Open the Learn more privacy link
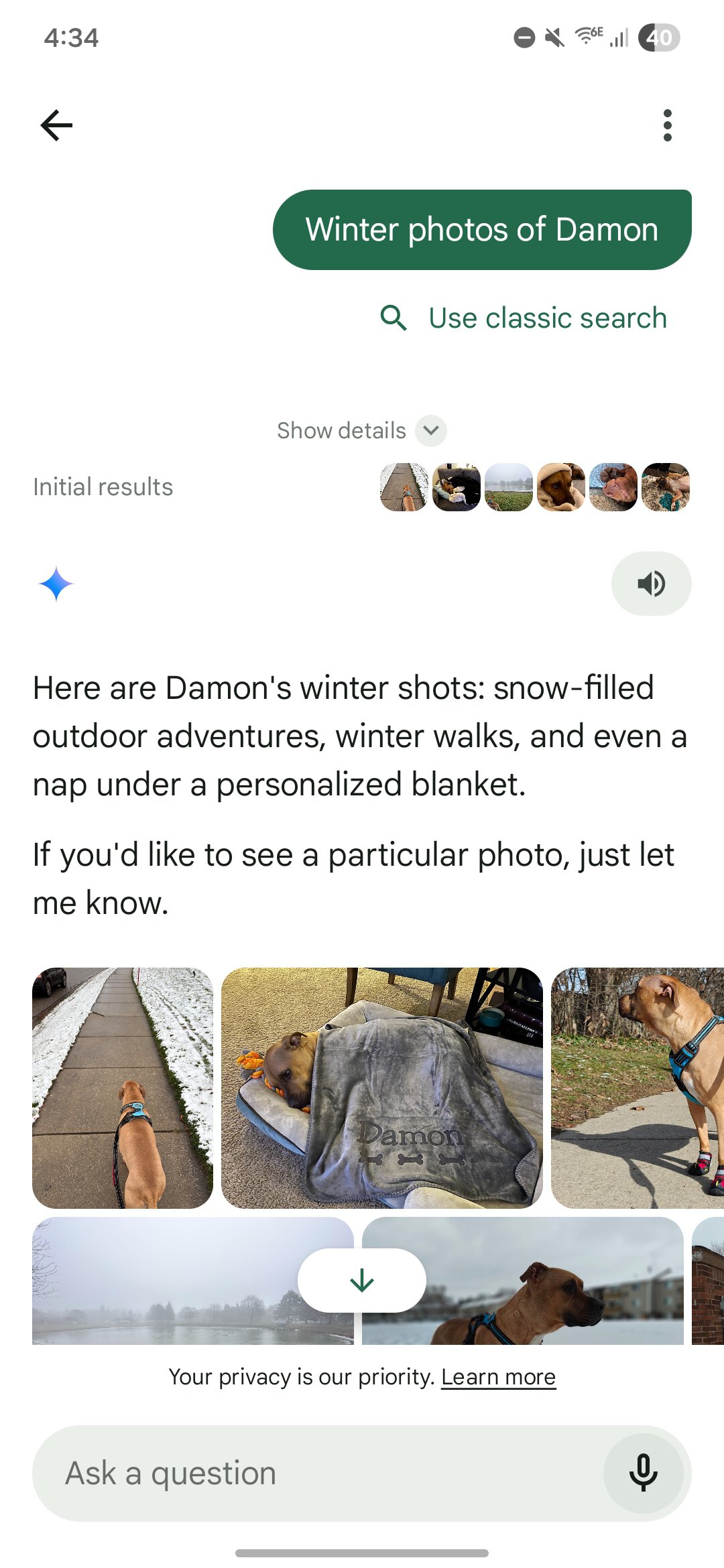 coord(498,1377)
